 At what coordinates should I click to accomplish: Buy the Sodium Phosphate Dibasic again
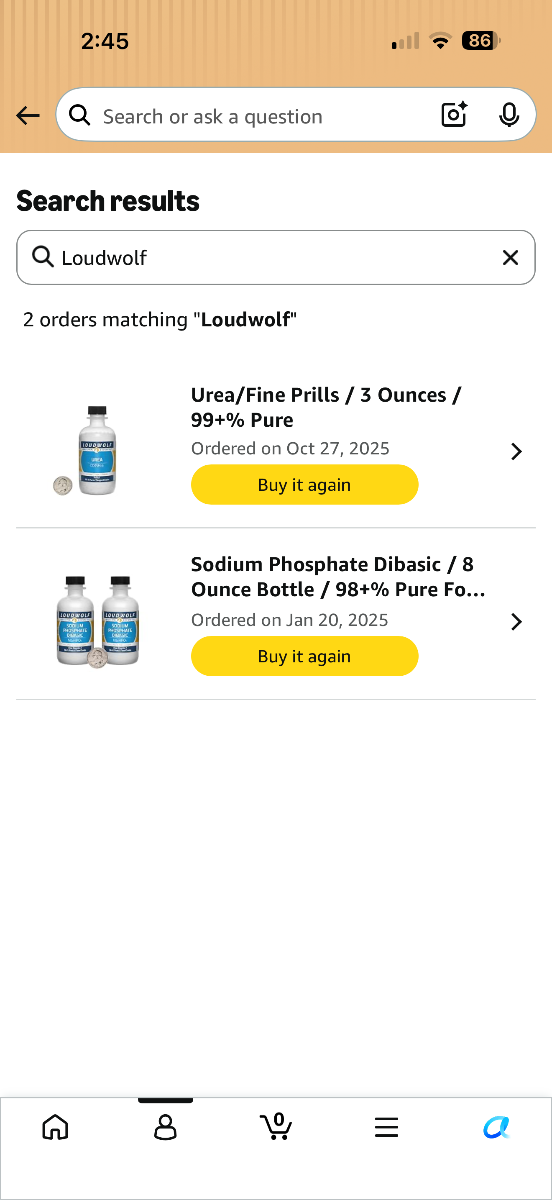point(304,656)
